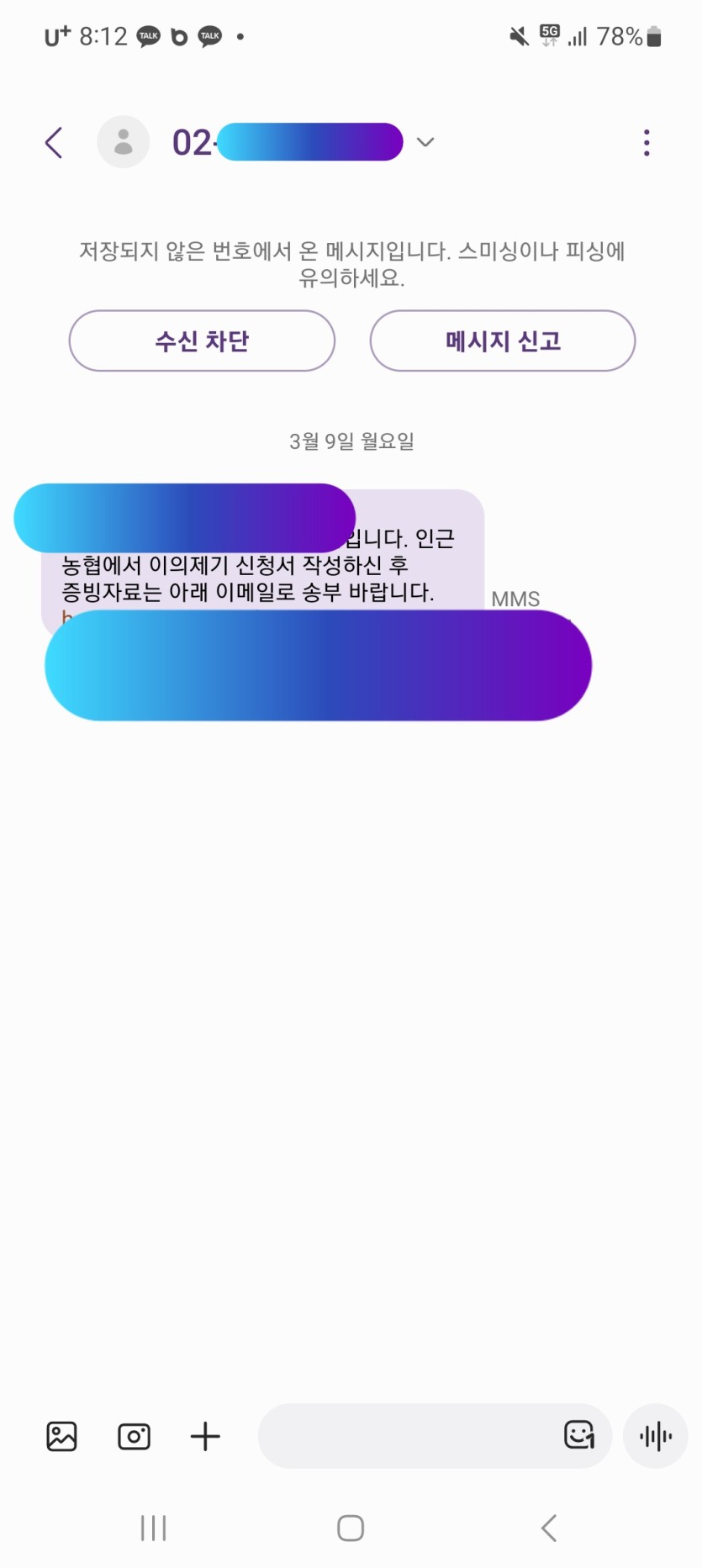Focus the message text input field
The width and height of the screenshot is (702, 1568).
pyautogui.click(x=404, y=1436)
